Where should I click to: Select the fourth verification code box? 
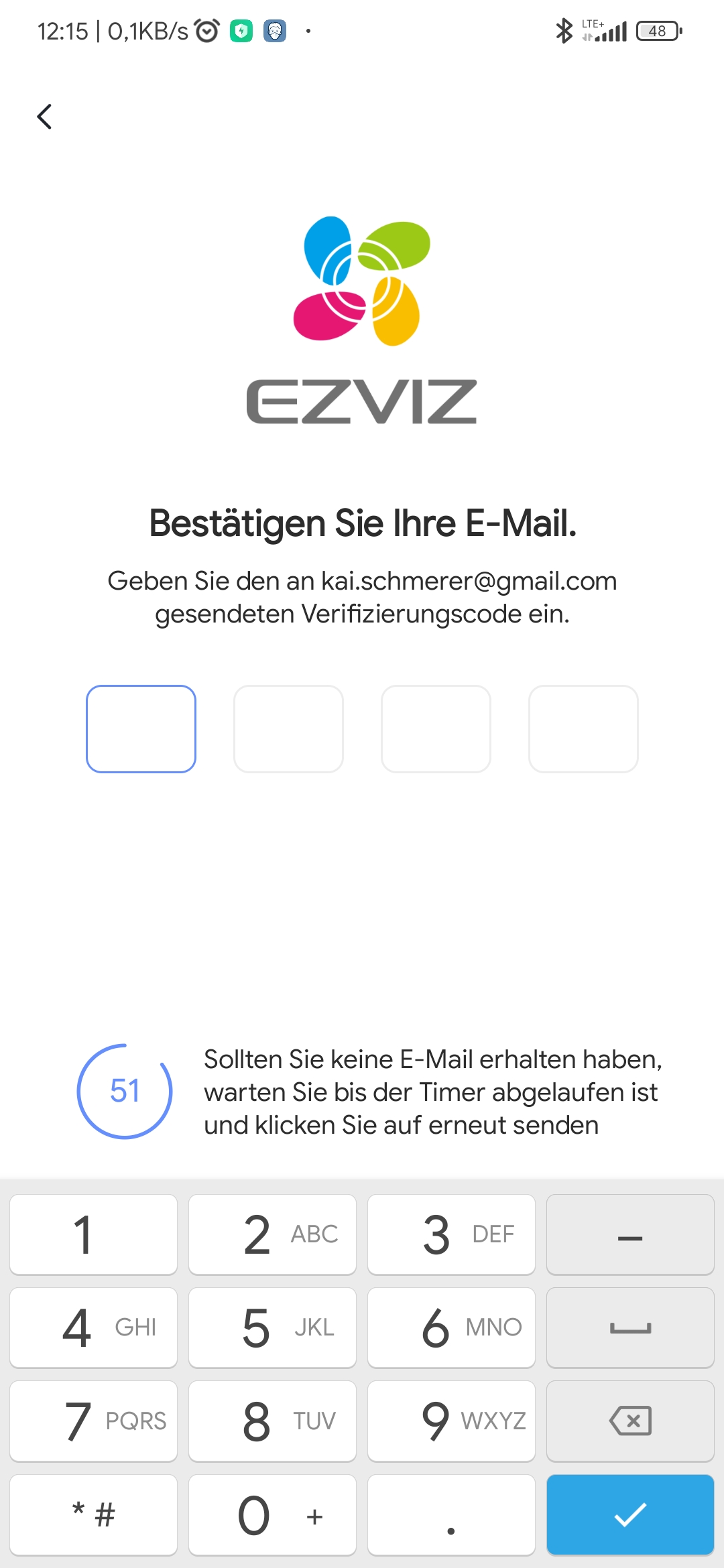[583, 729]
